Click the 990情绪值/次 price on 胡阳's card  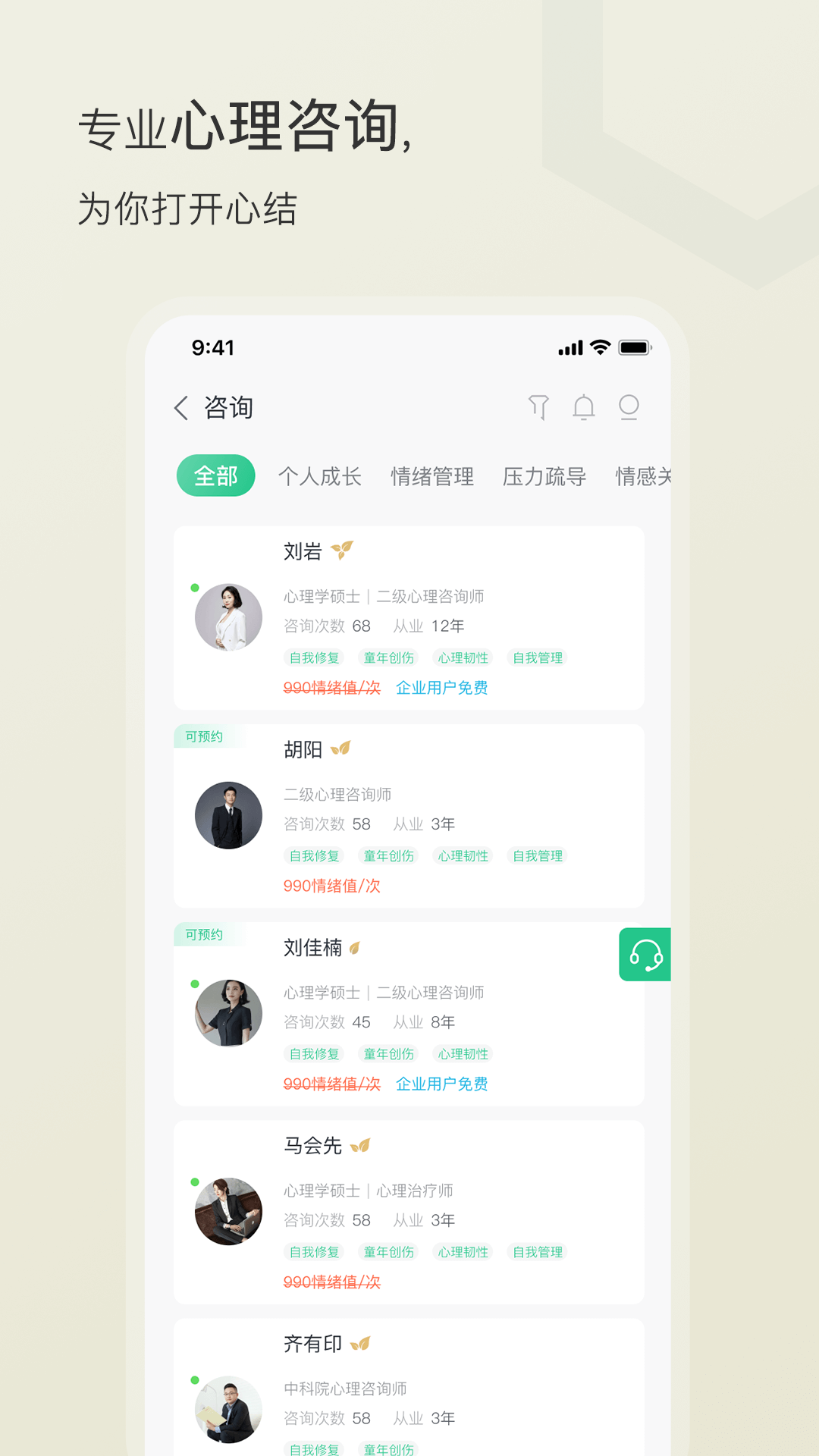332,885
